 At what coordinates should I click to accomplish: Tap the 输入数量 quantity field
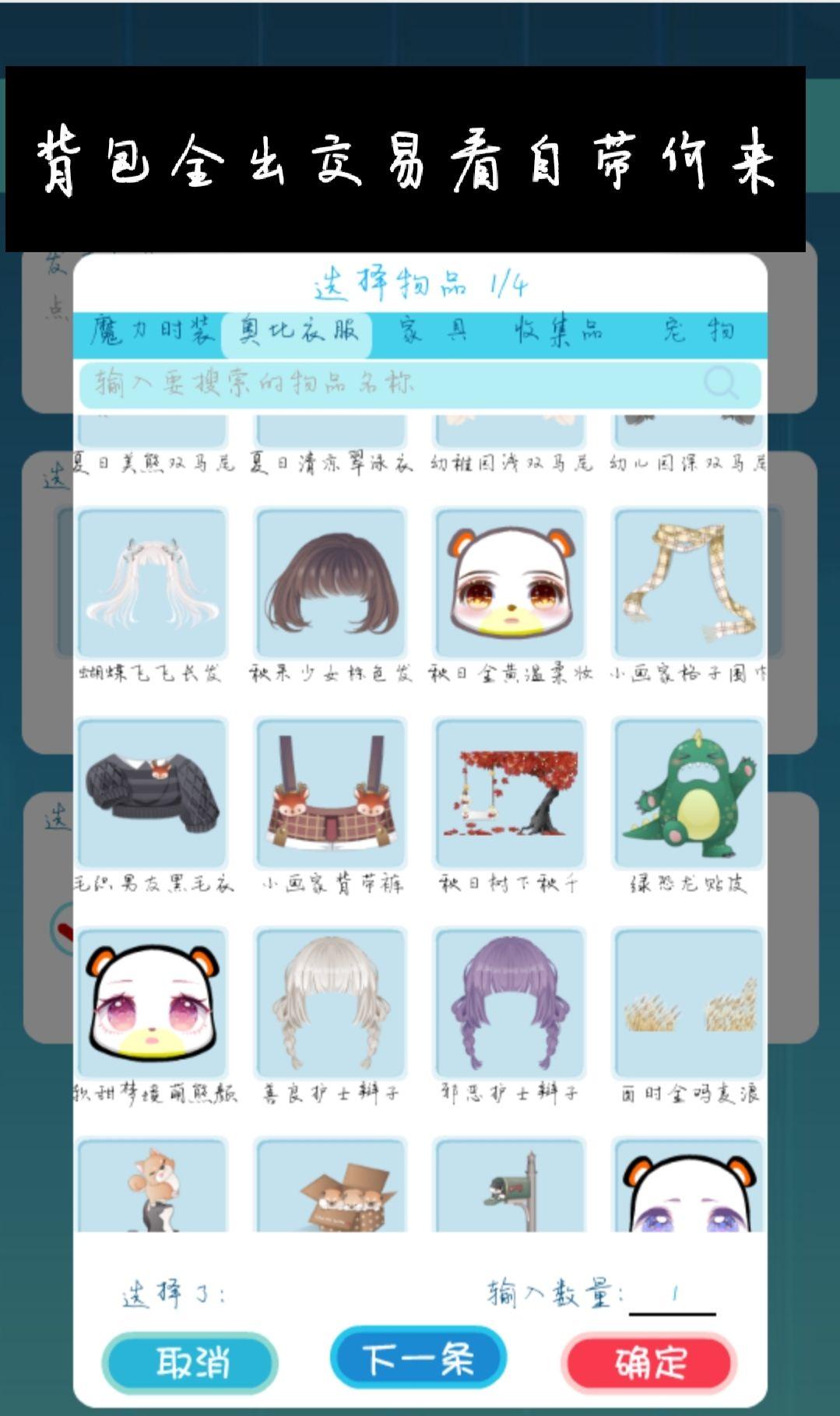point(673,1295)
